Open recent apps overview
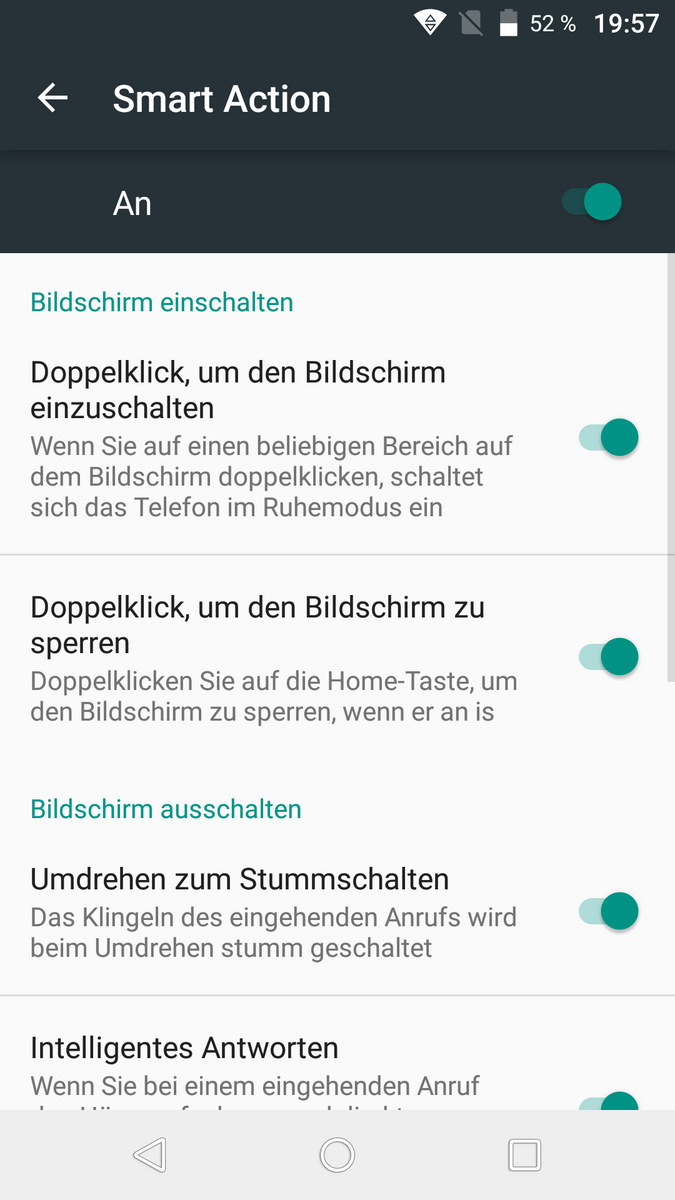675x1200 pixels. pyautogui.click(x=525, y=1155)
